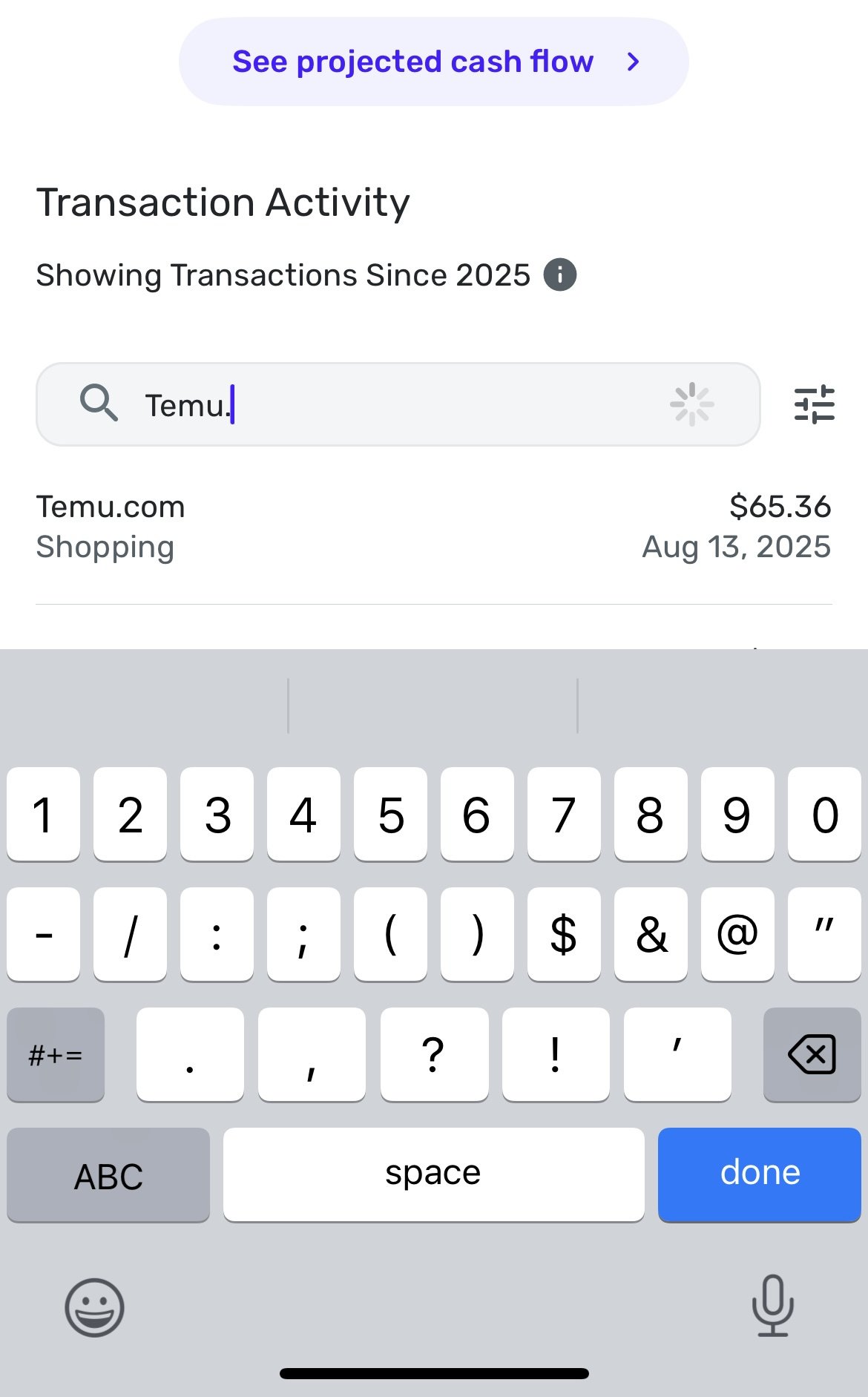Viewport: 868px width, 1397px height.
Task: Open the Temu.com $65.36 transaction
Action: (433, 527)
